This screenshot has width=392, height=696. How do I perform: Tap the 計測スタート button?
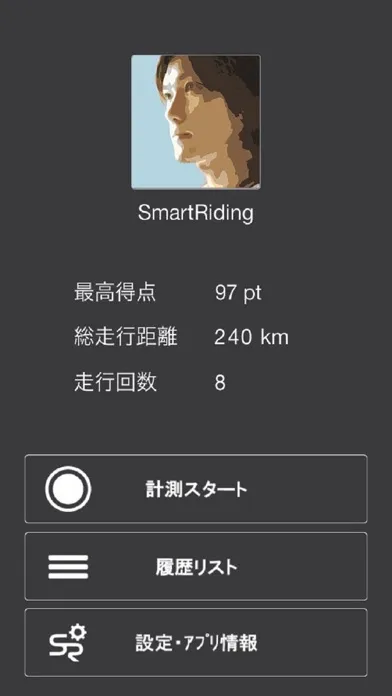(x=196, y=489)
